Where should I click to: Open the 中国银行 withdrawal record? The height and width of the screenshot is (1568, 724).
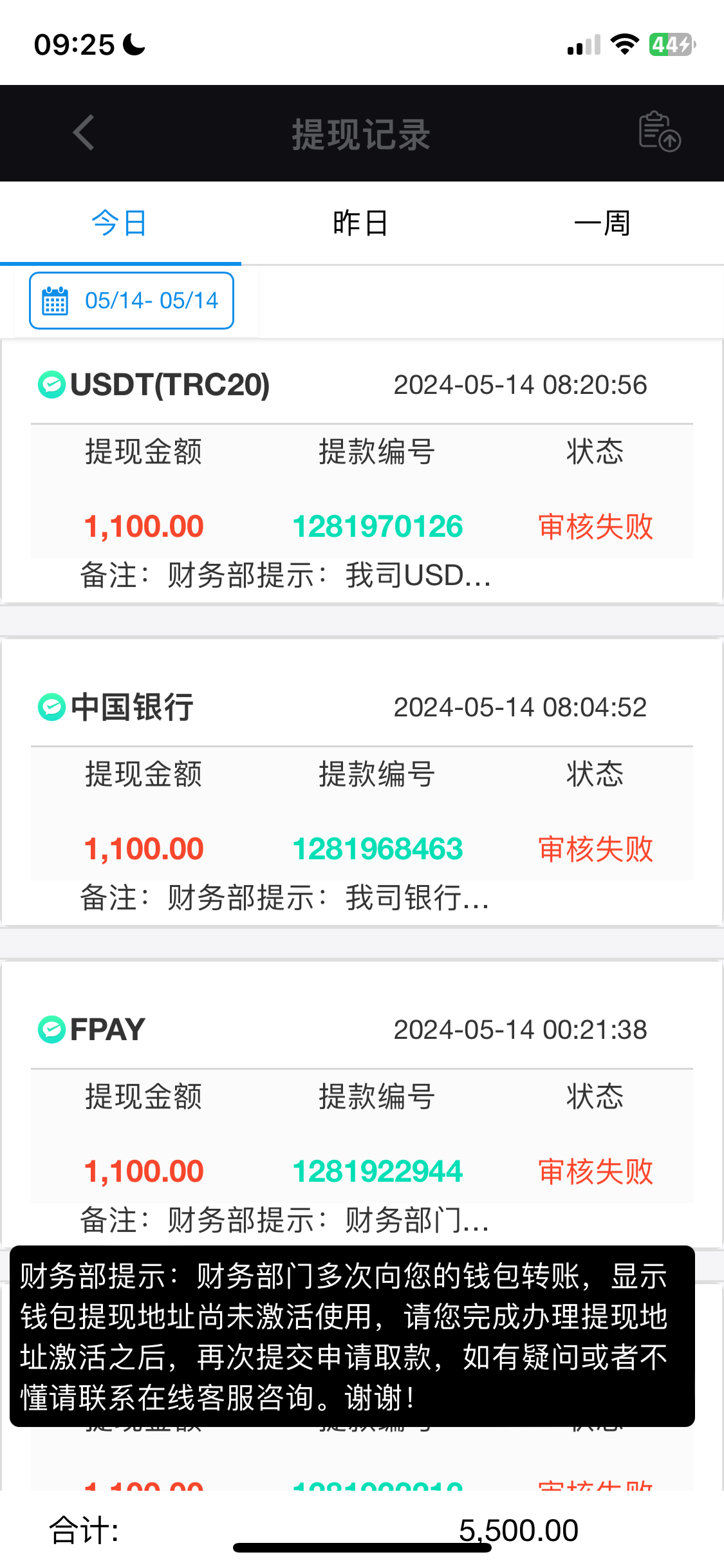132,707
